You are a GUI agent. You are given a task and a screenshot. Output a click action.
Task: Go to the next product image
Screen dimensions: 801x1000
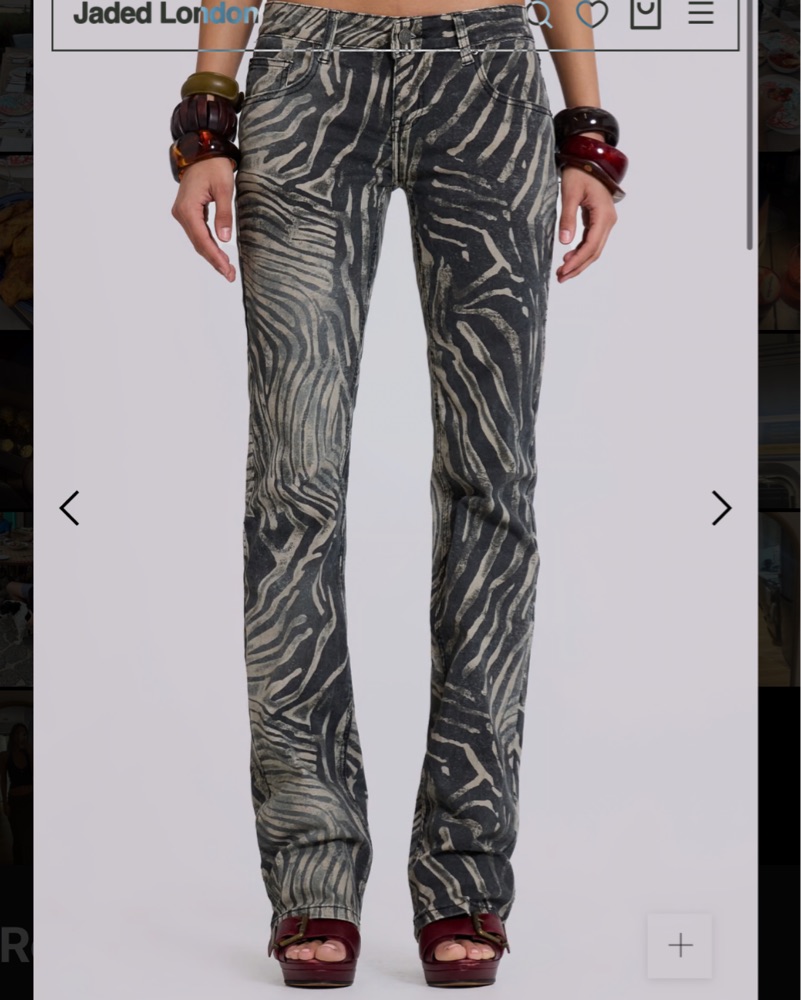(721, 508)
